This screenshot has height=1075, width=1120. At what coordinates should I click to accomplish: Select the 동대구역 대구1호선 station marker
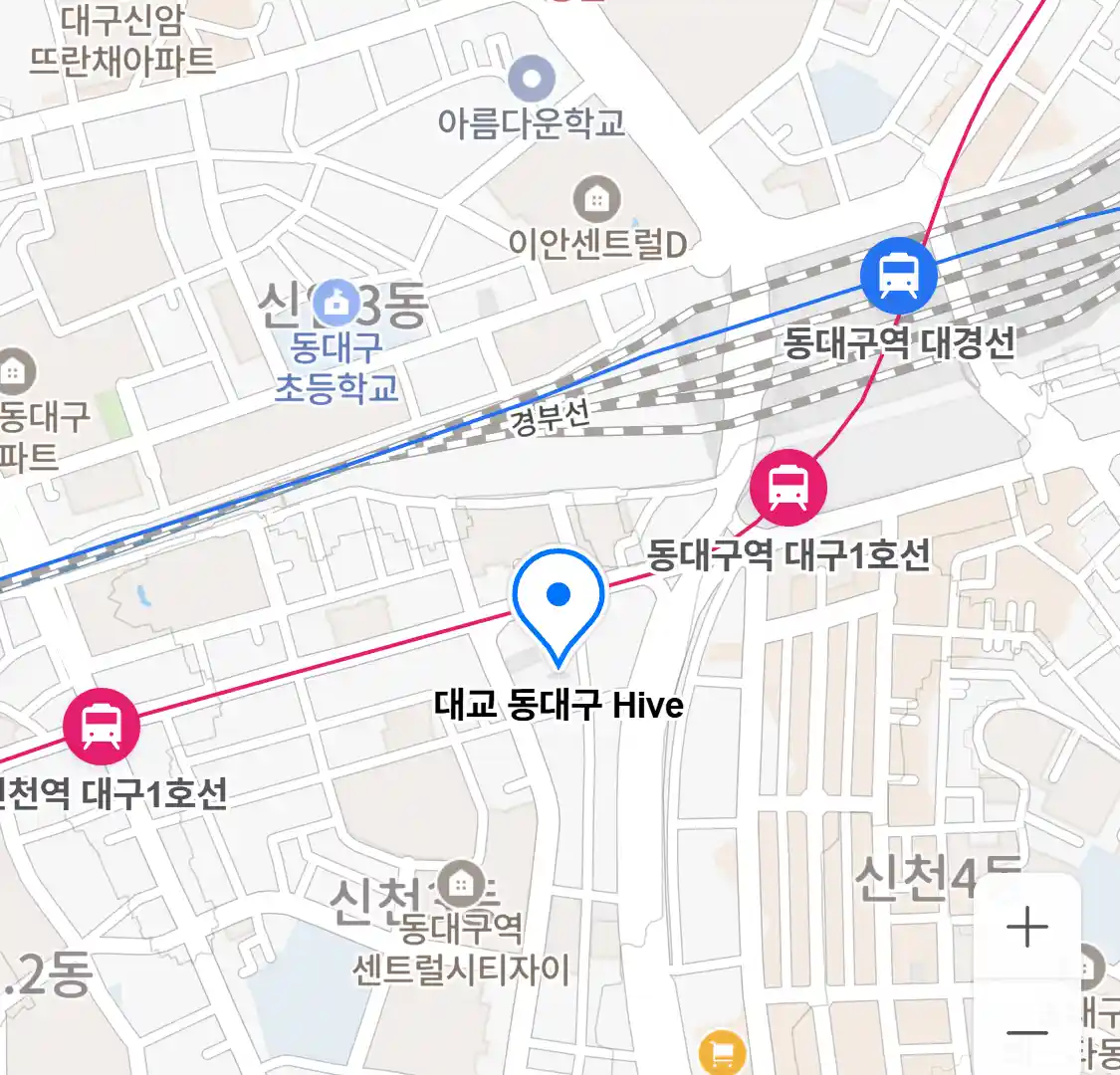click(788, 488)
